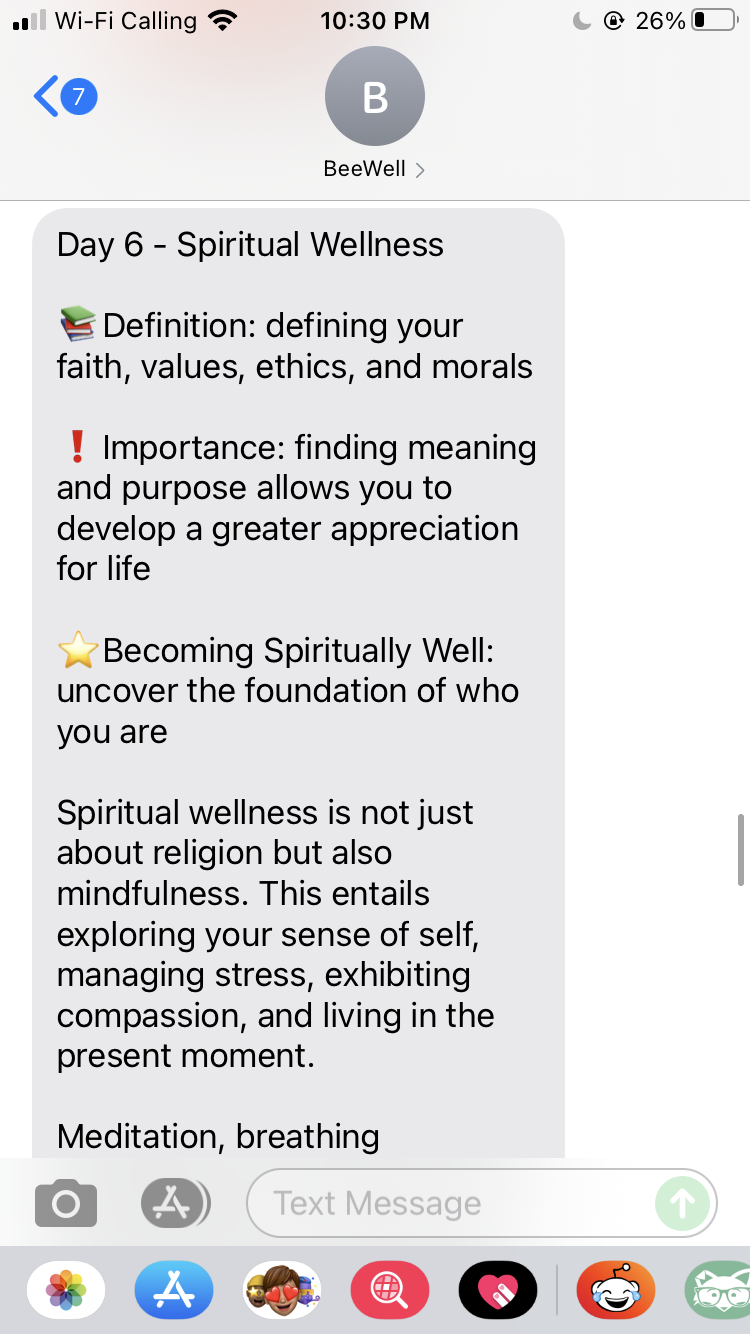Open the Digital Touch heart app
This screenshot has width=750, height=1334.
click(497, 1290)
